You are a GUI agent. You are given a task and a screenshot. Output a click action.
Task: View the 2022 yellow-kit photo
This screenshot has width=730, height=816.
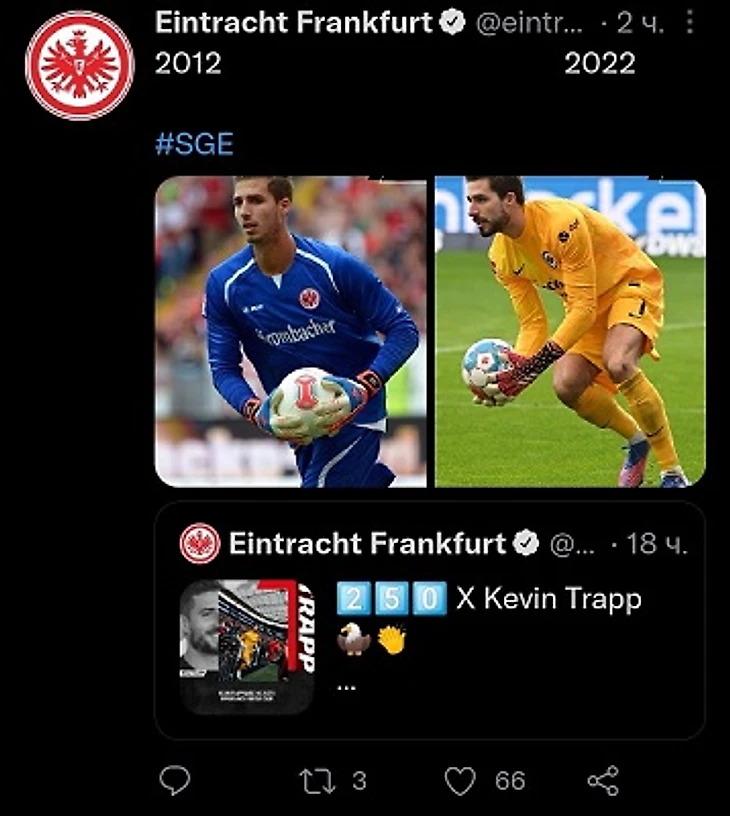[x=570, y=332]
